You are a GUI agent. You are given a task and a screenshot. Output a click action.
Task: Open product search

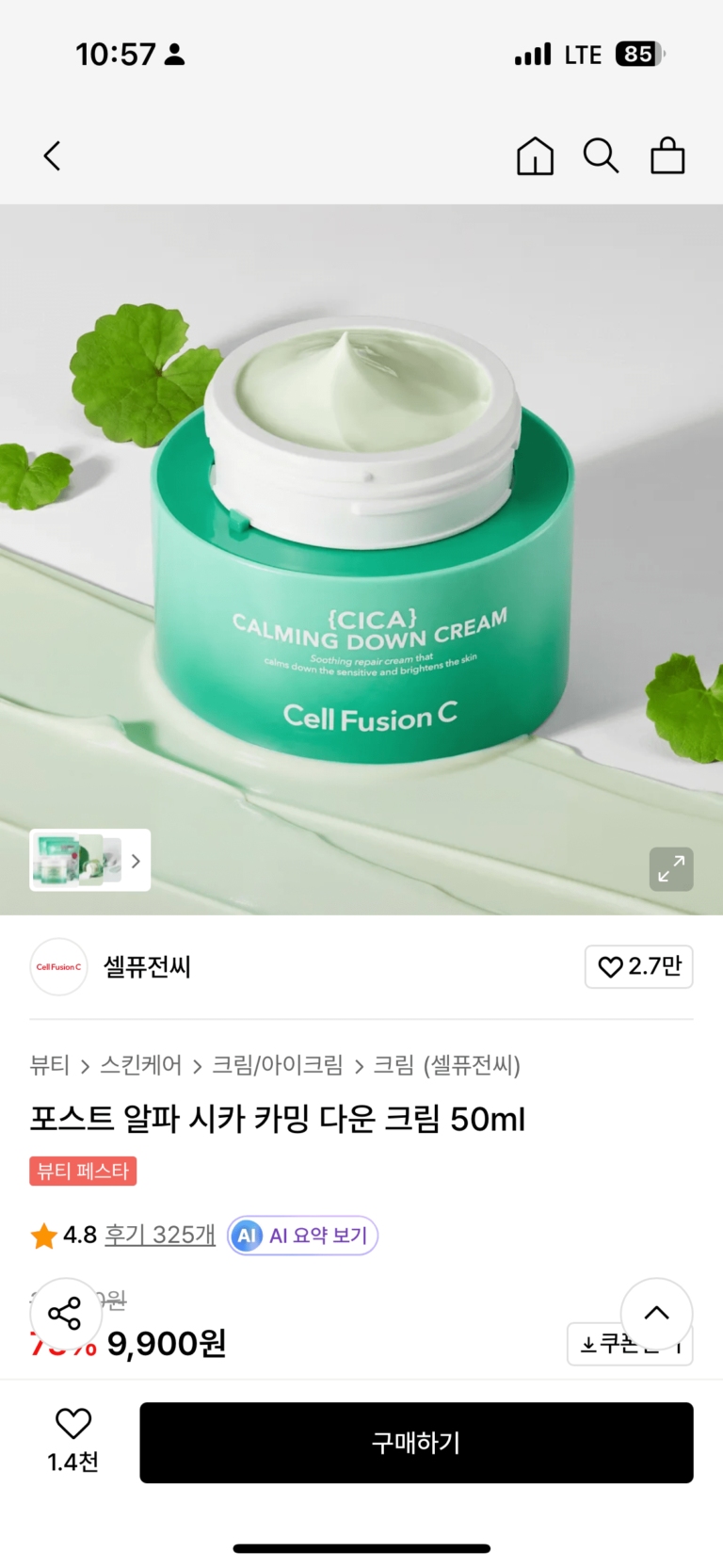(601, 155)
